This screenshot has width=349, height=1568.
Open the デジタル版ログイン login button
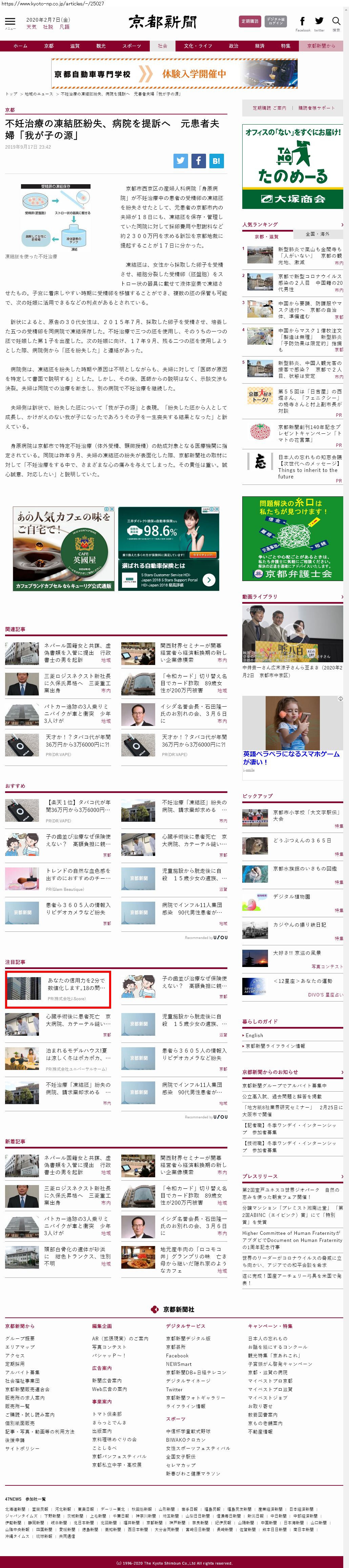tap(276, 21)
